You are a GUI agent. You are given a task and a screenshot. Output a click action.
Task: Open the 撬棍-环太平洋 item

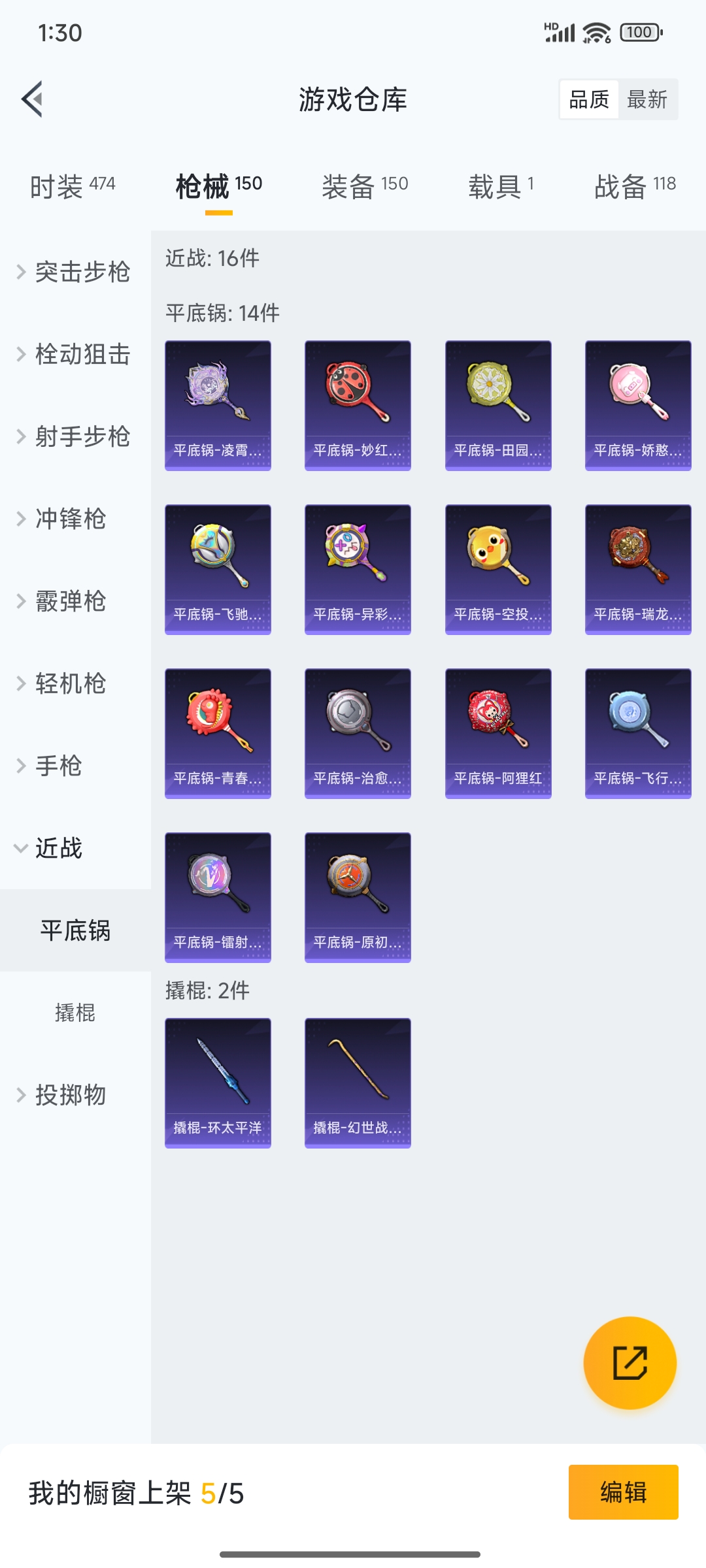point(218,1083)
